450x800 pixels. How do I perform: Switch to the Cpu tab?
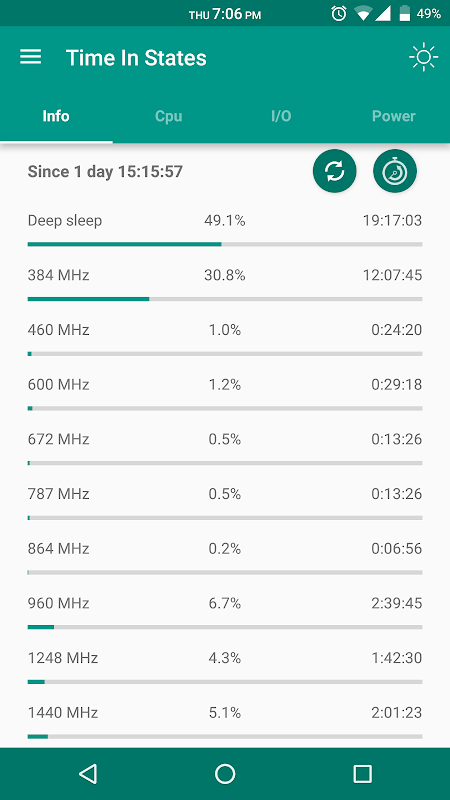(168, 116)
